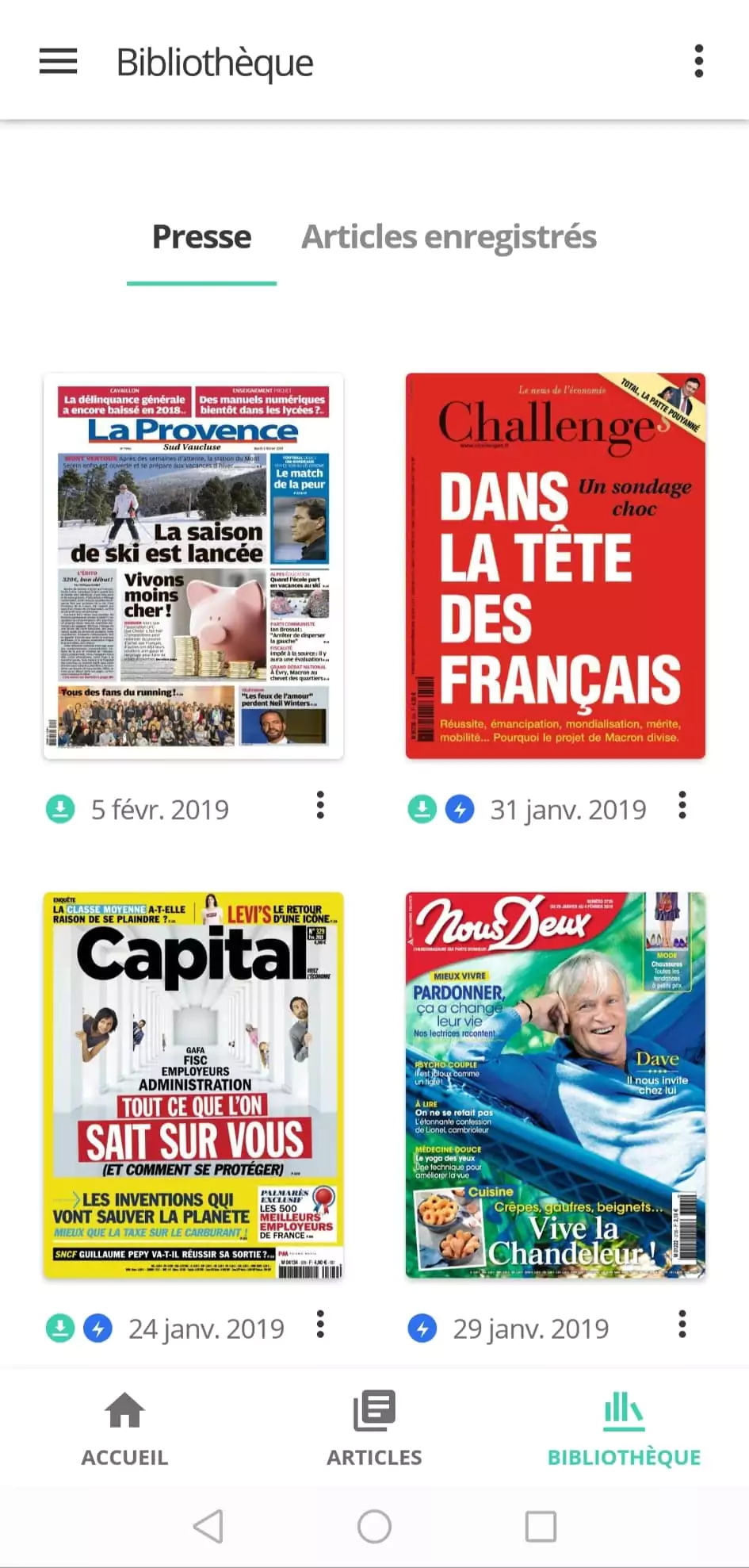
Task: Open the Nous Deux magazine cover
Action: (x=555, y=1084)
